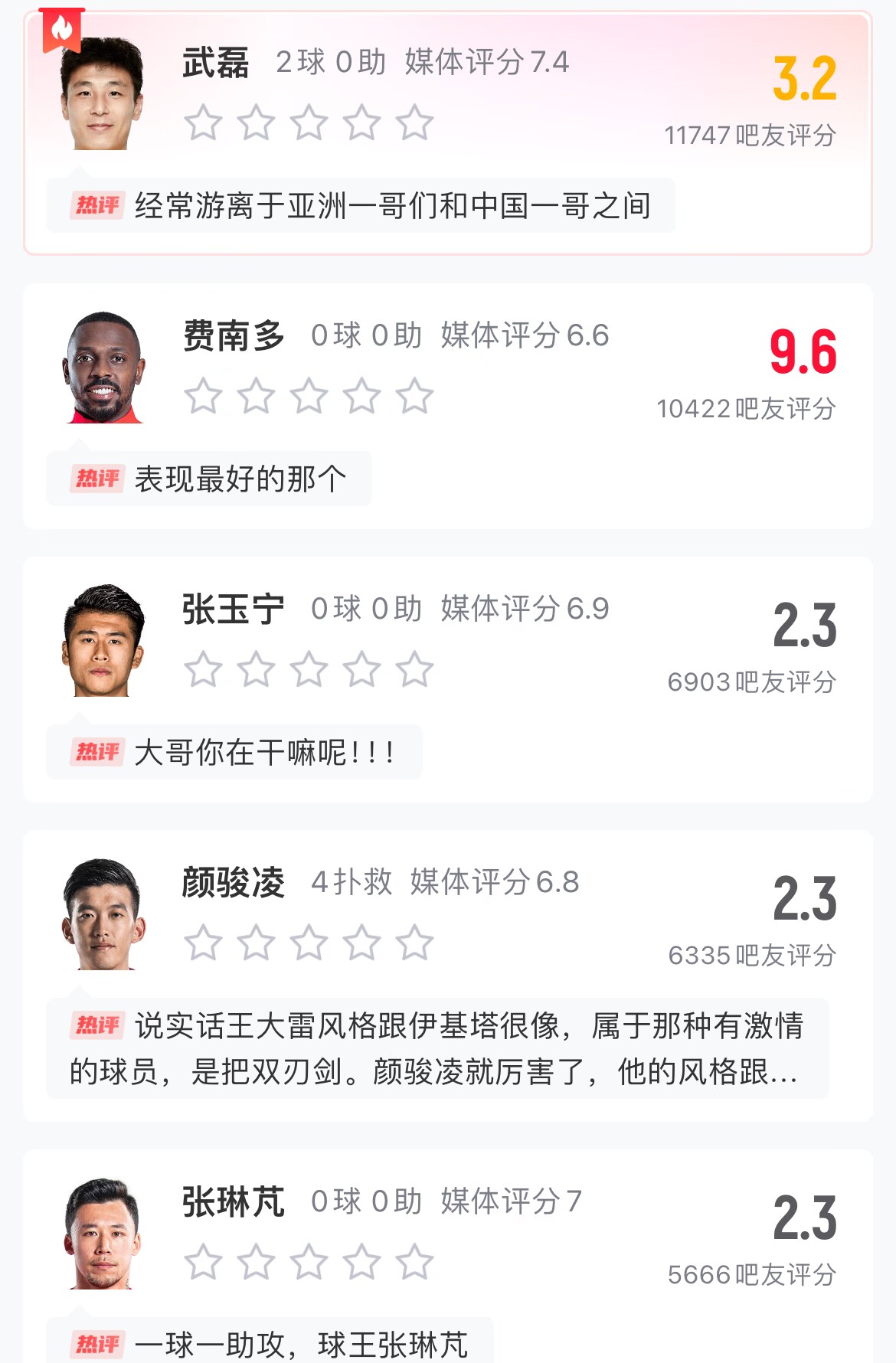896x1363 pixels.
Task: Open 武磊's player avatar
Action: click(x=102, y=94)
